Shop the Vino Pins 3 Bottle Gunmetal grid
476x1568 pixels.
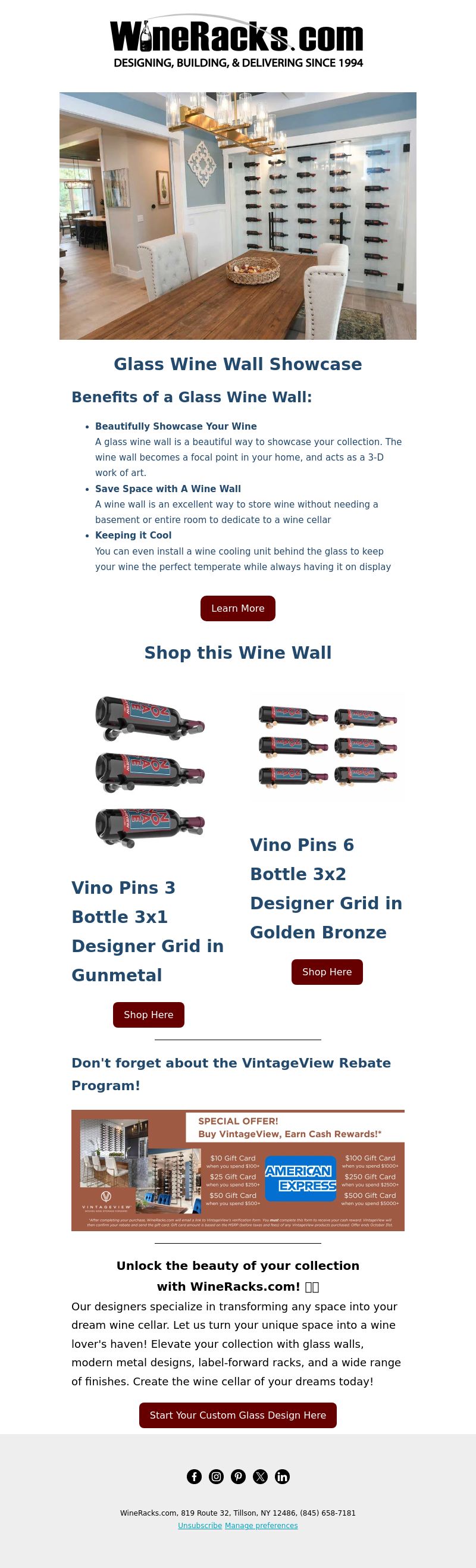(149, 1015)
